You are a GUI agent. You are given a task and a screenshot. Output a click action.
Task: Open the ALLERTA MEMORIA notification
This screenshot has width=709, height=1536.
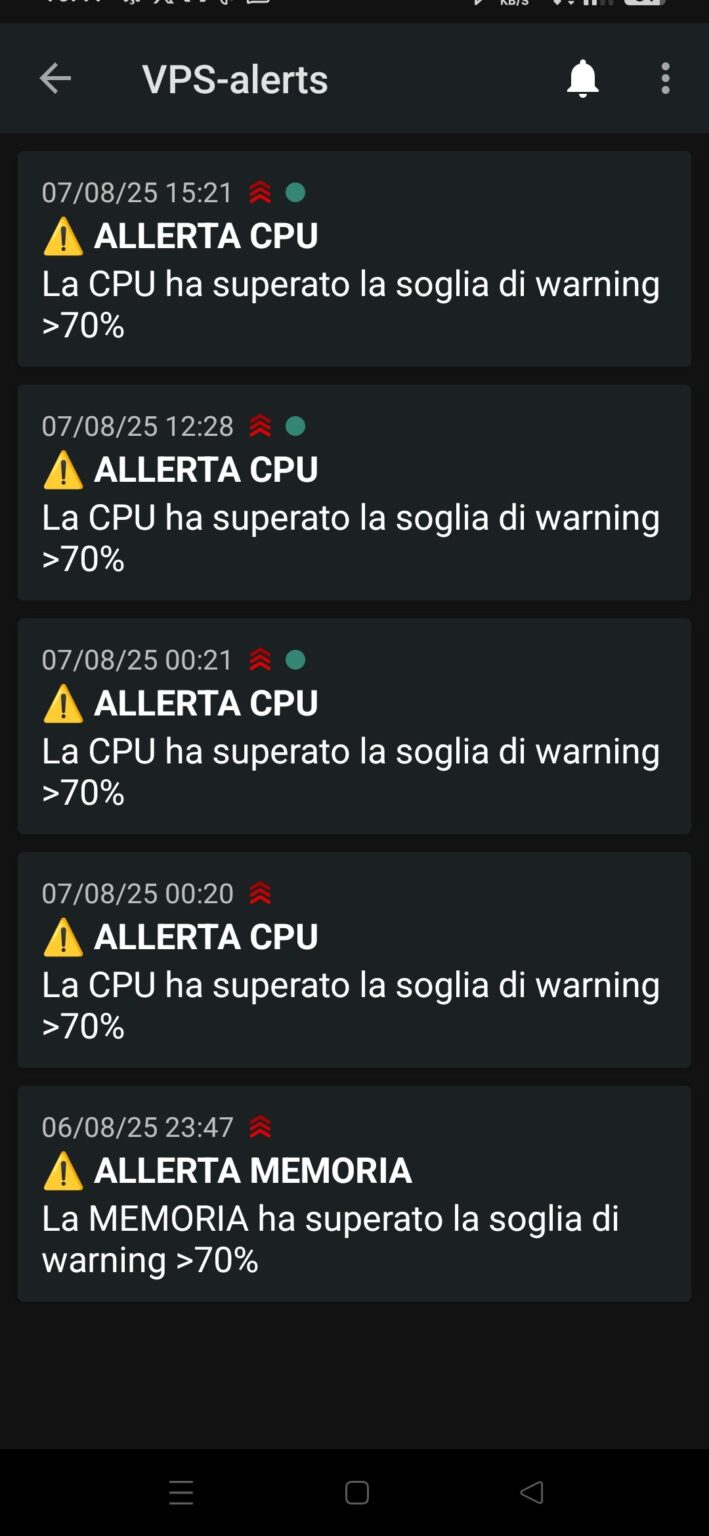pos(354,1193)
